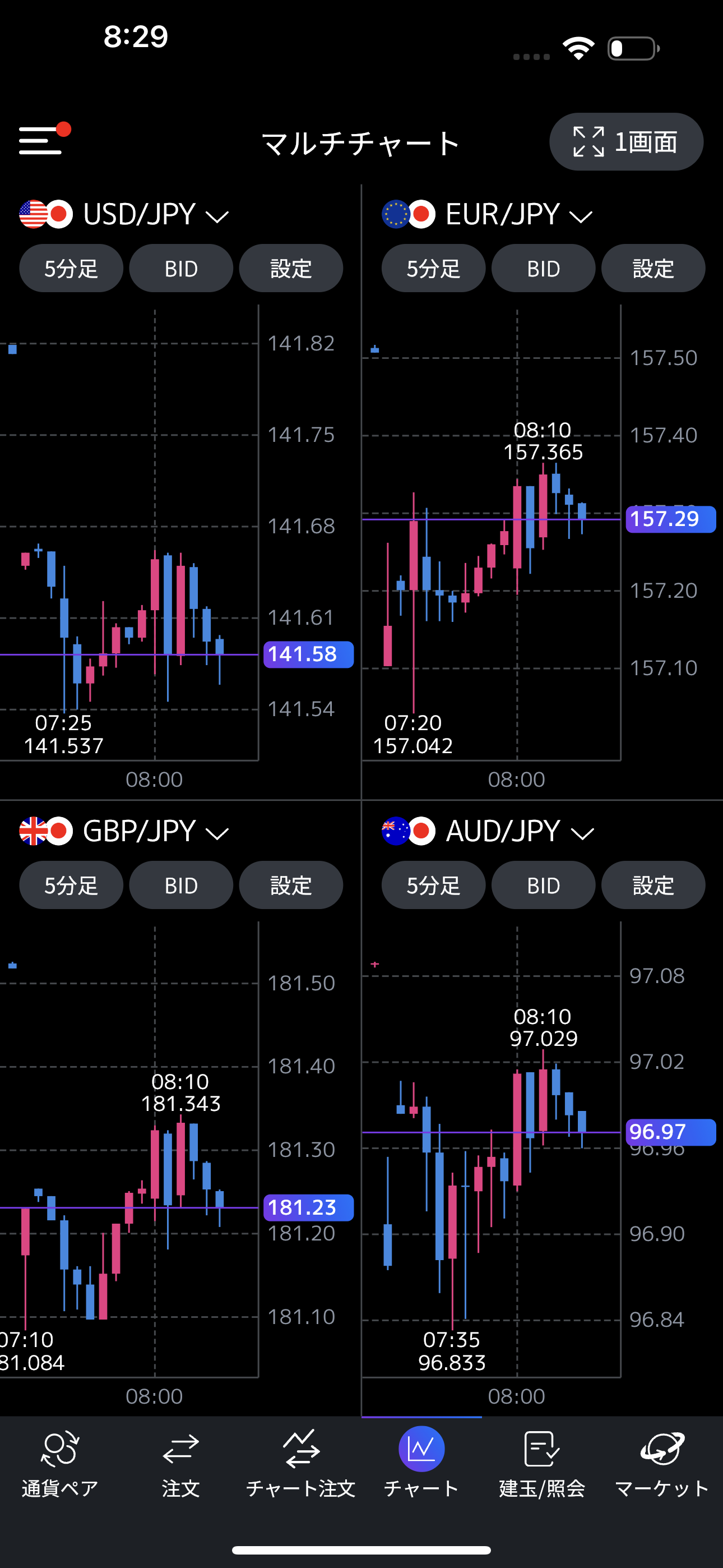Open 設定 for the GBP/JPY chart
The height and width of the screenshot is (1568, 723).
[x=291, y=885]
